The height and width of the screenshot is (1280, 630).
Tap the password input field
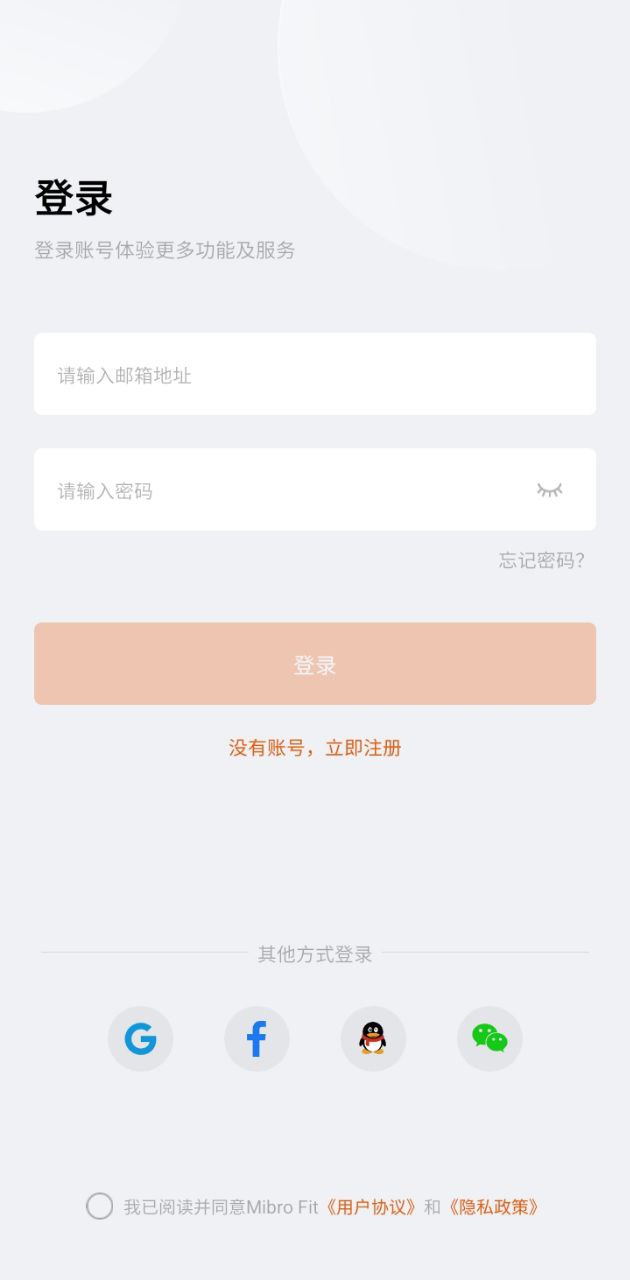(280, 490)
